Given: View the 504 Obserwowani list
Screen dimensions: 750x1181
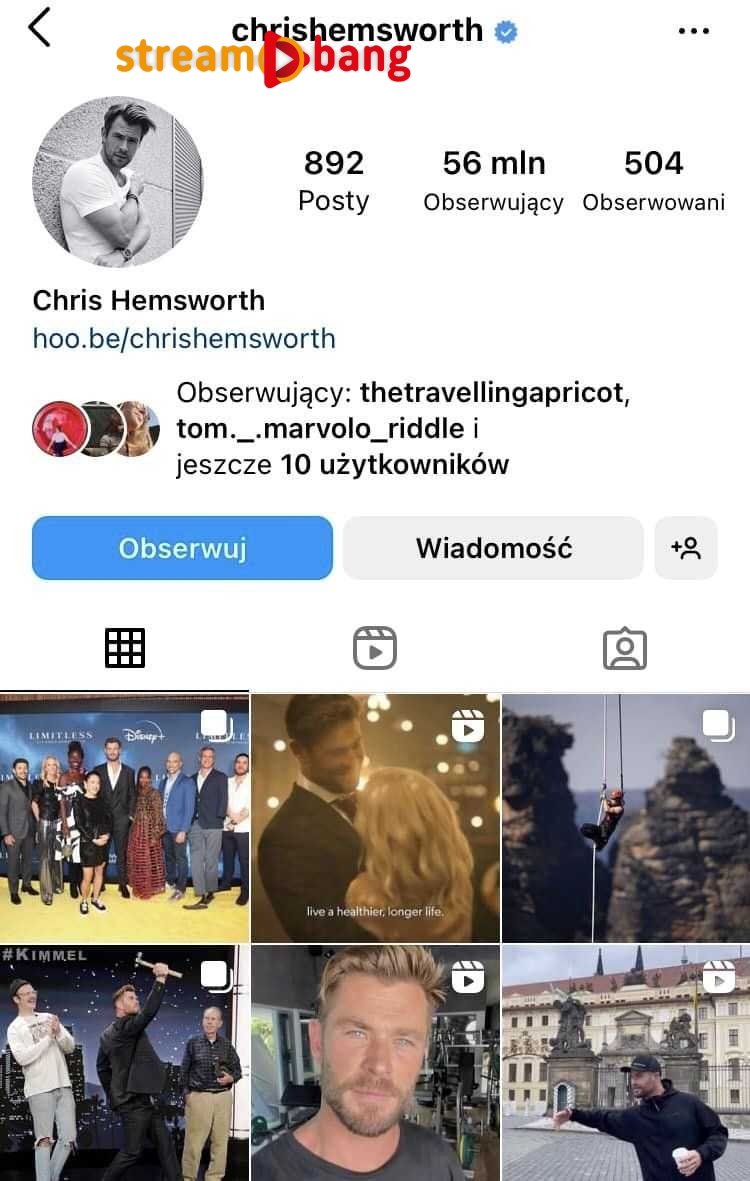Looking at the screenshot, I should point(653,181).
